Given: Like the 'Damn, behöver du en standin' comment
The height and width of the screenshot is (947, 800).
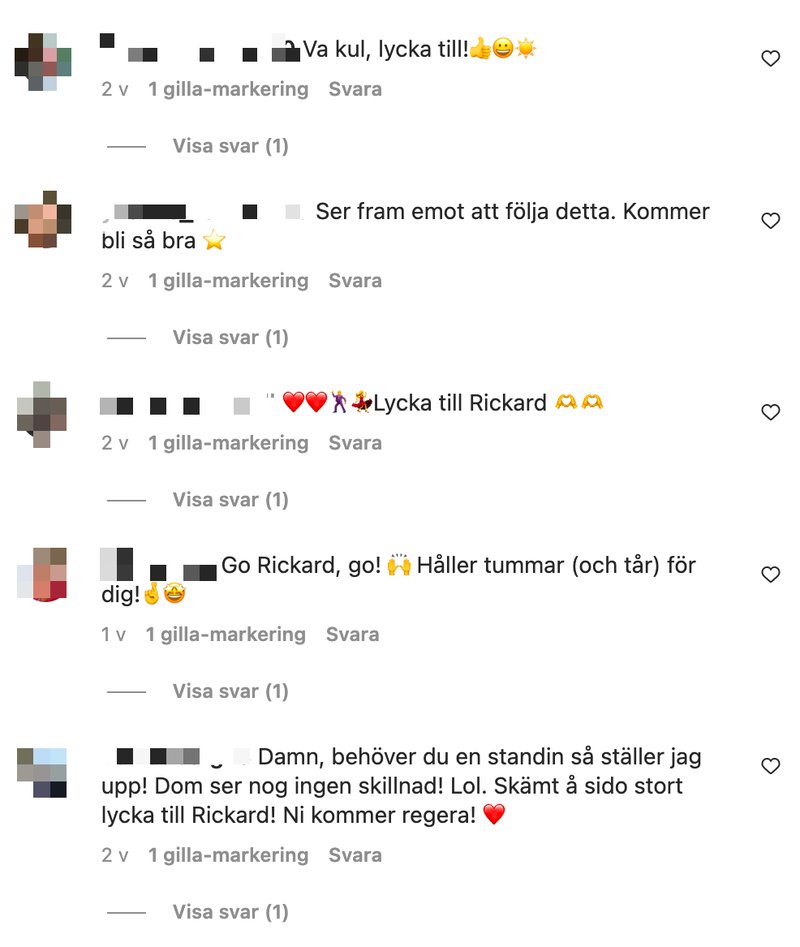Looking at the screenshot, I should (770, 766).
